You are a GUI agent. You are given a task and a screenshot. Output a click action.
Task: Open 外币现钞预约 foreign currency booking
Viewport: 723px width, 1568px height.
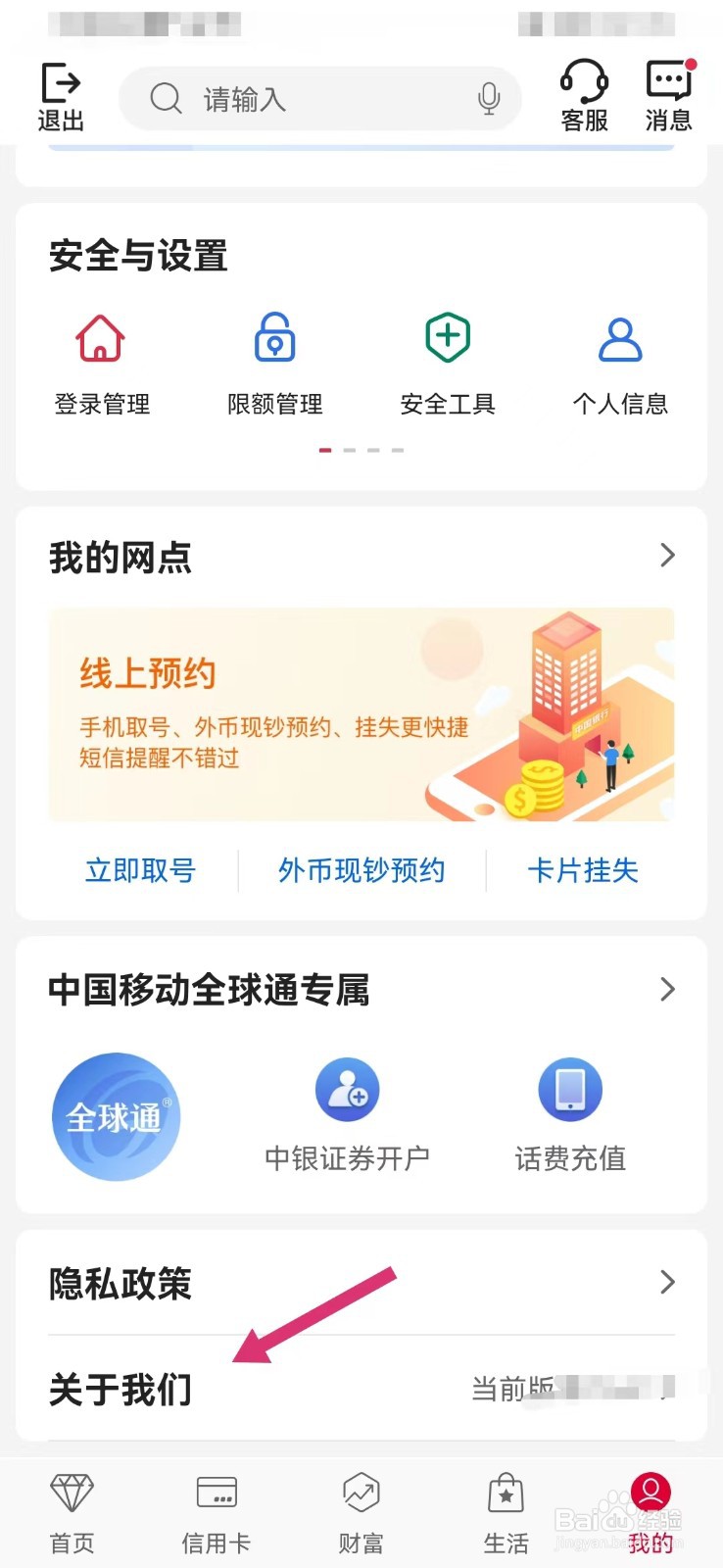(x=361, y=870)
